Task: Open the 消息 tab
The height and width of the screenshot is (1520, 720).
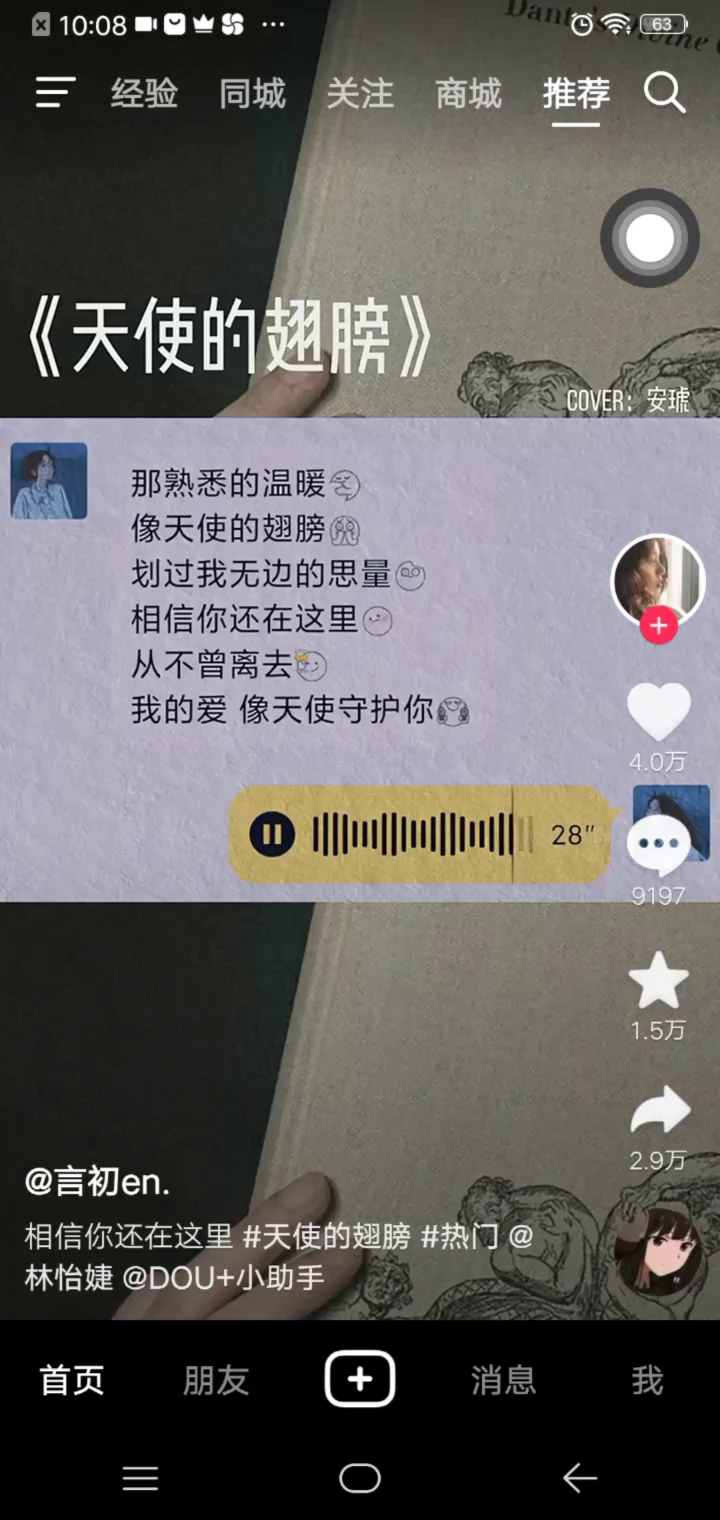Action: (503, 1380)
